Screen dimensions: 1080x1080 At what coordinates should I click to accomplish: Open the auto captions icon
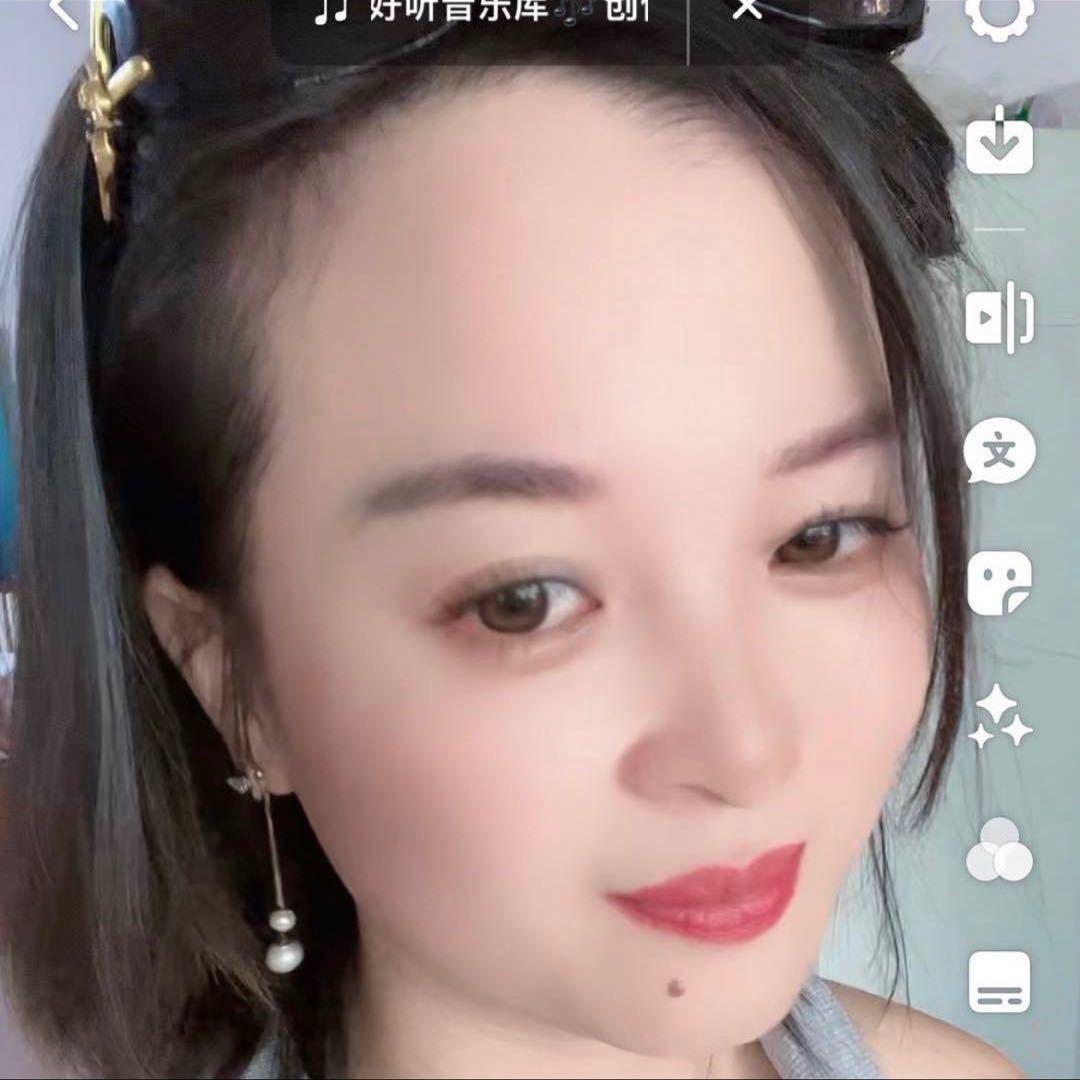999,982
